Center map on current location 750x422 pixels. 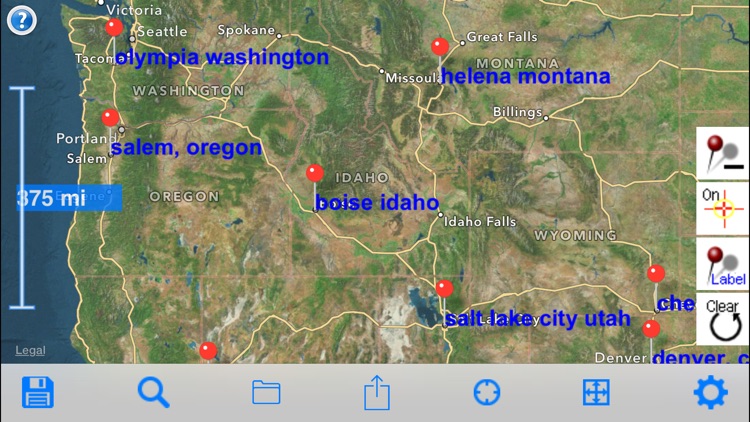pyautogui.click(x=486, y=392)
